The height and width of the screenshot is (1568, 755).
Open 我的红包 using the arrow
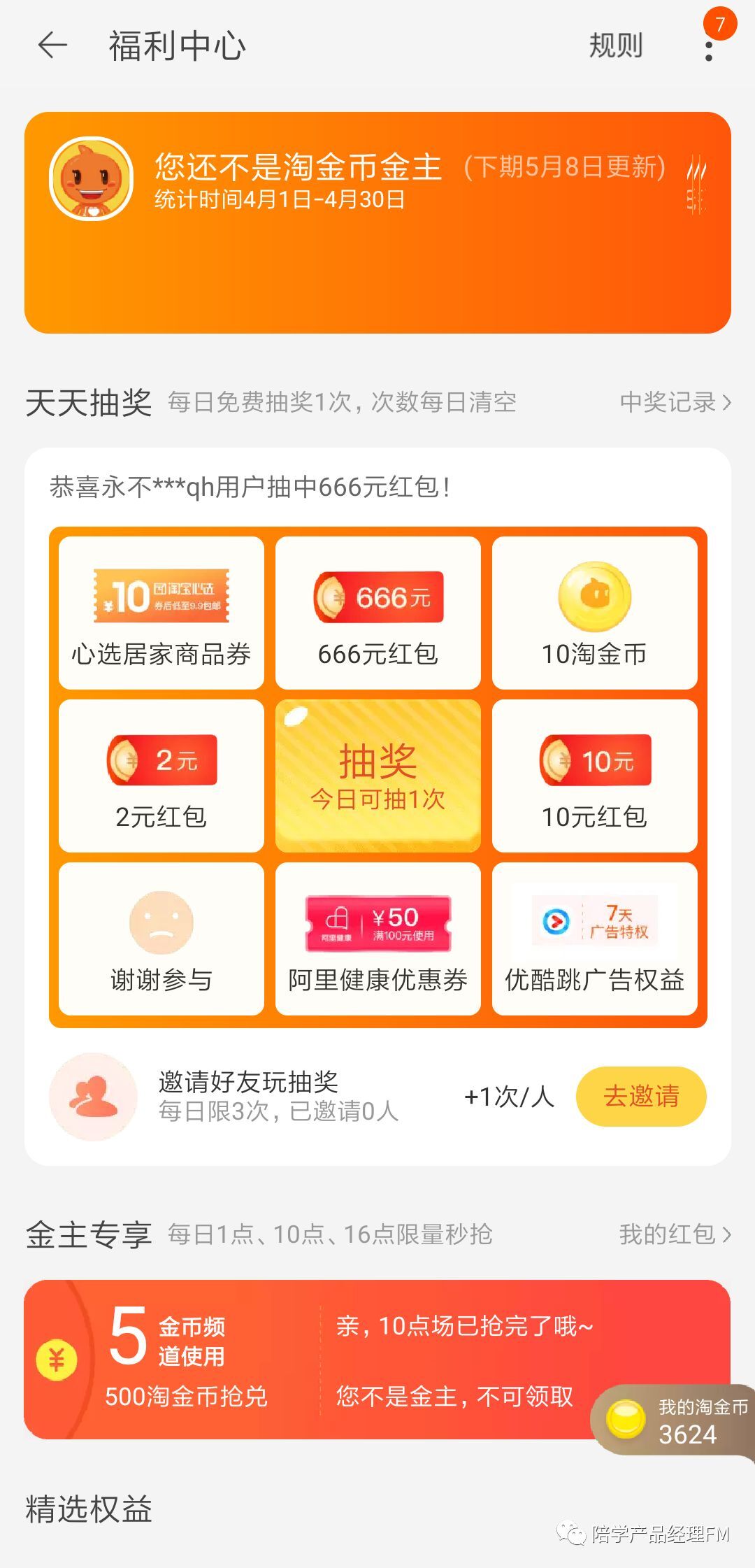673,1234
